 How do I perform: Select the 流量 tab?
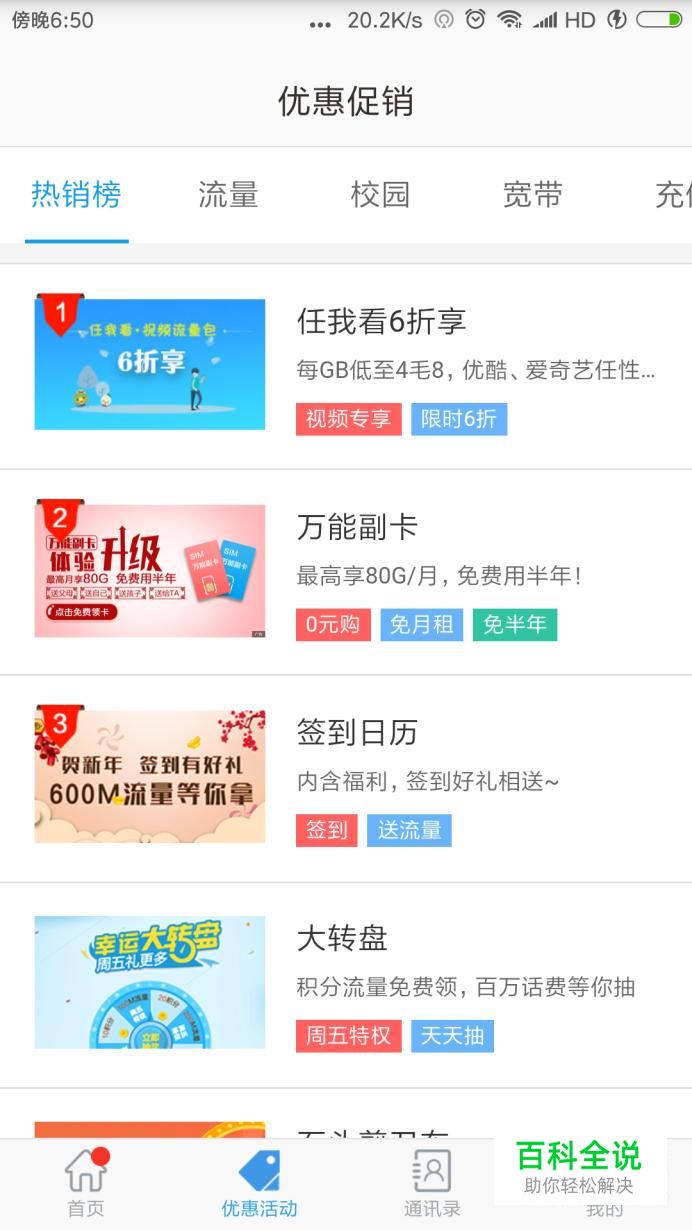[228, 194]
